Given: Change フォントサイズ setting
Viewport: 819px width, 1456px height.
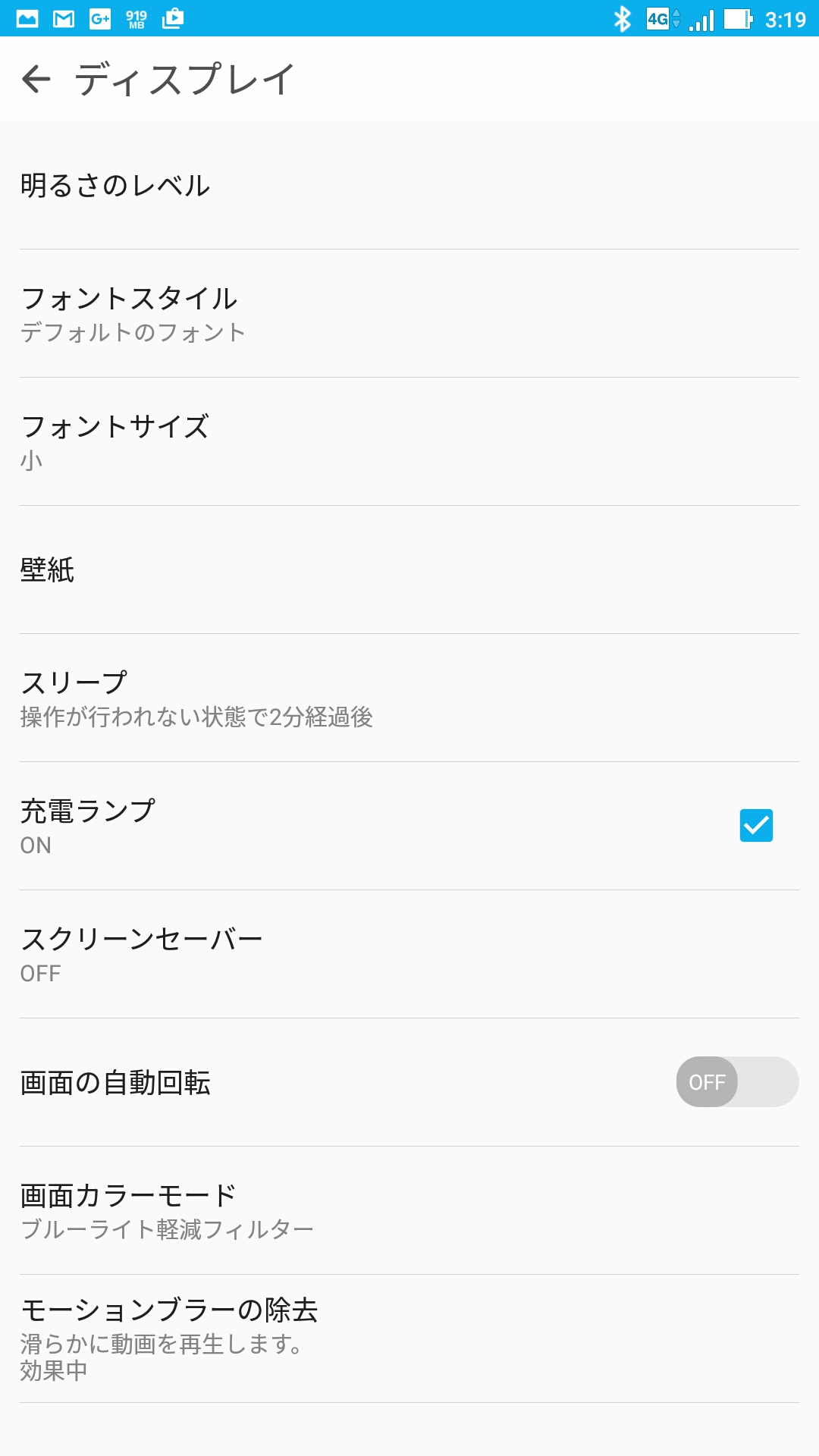Looking at the screenshot, I should click(x=409, y=441).
